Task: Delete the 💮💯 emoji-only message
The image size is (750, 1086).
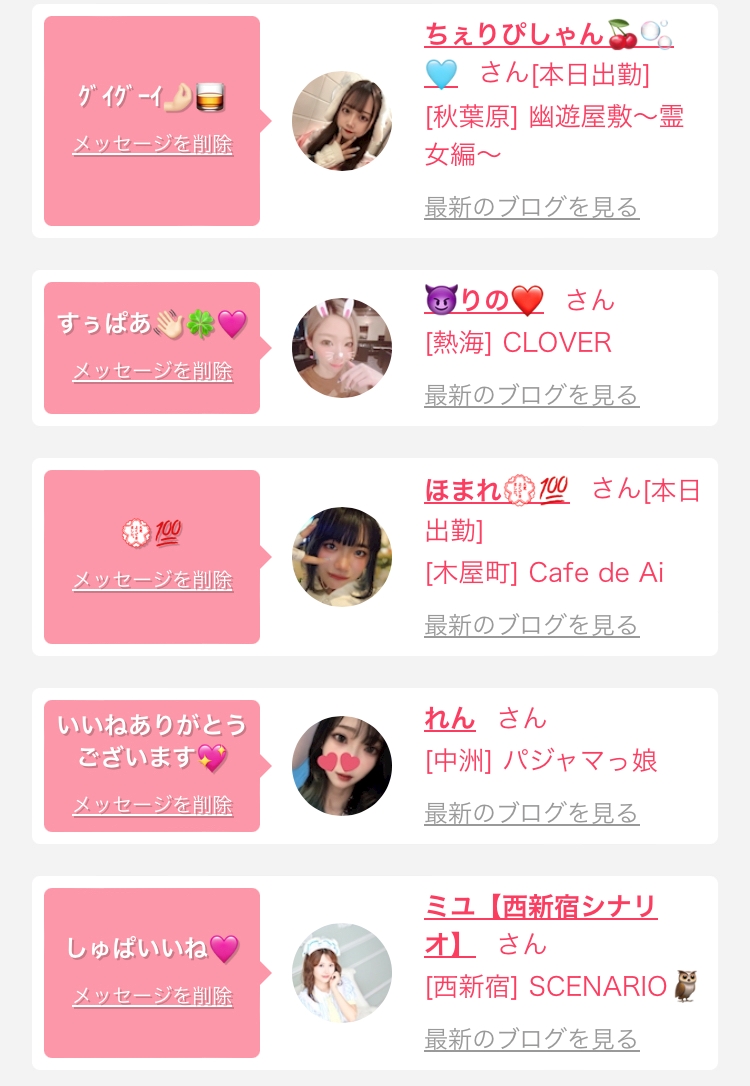Action: [x=152, y=580]
